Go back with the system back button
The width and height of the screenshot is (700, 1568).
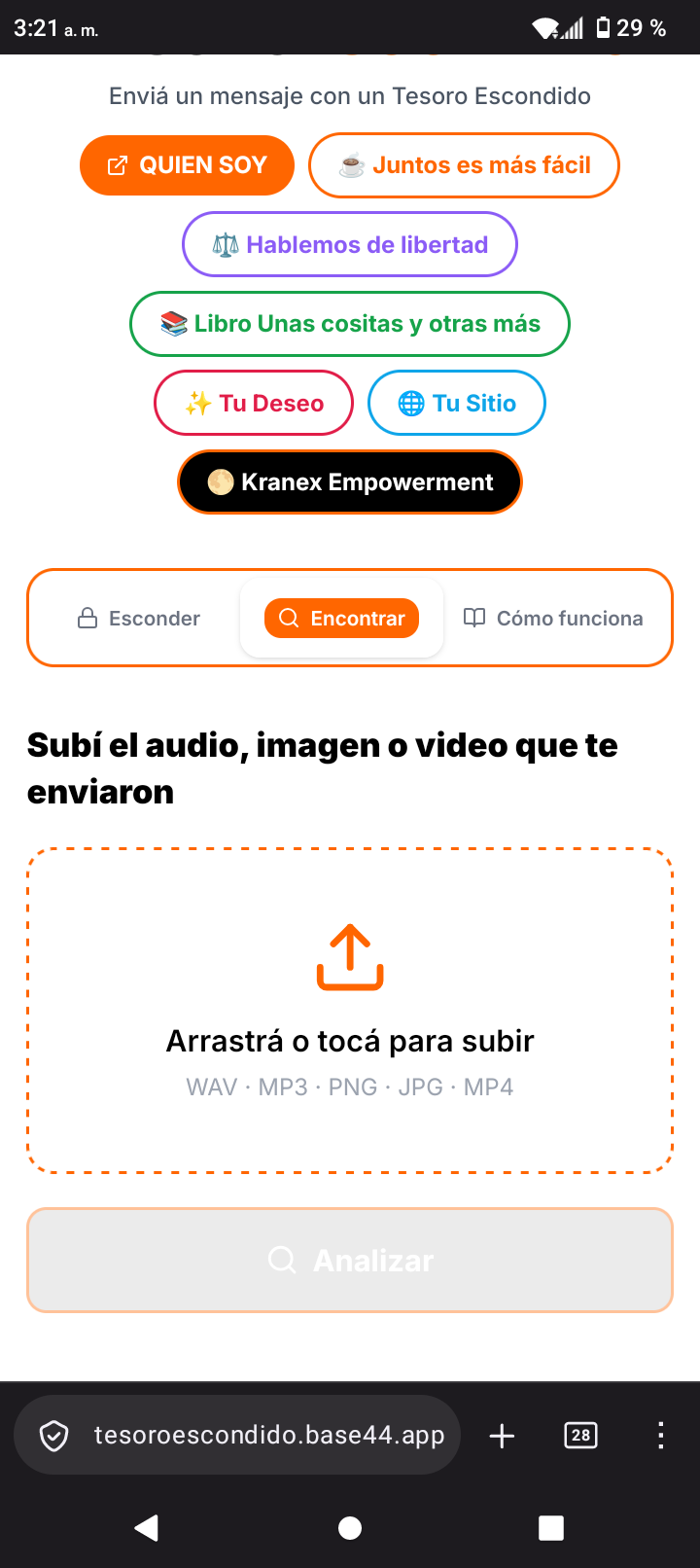point(147,1528)
